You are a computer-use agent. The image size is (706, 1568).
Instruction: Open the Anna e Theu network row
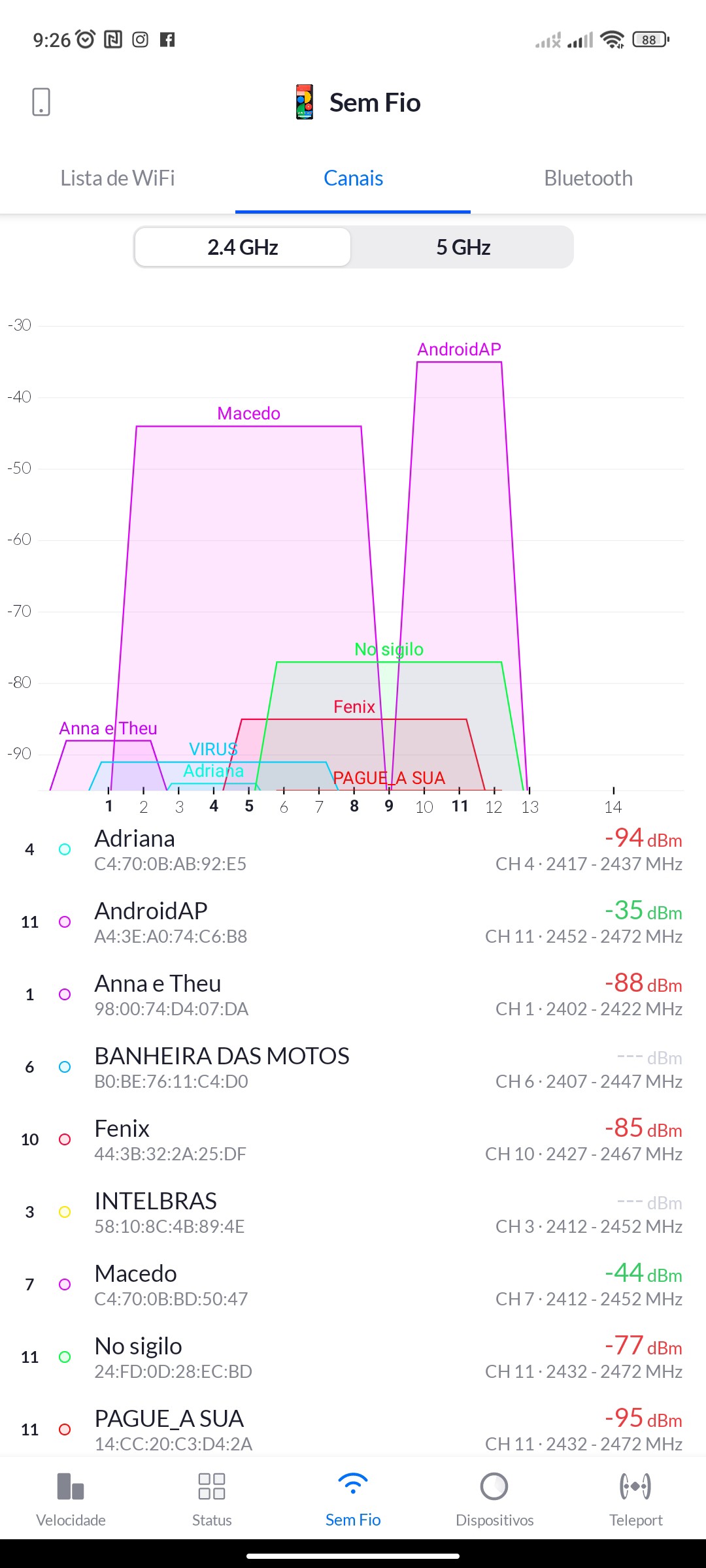point(353,995)
